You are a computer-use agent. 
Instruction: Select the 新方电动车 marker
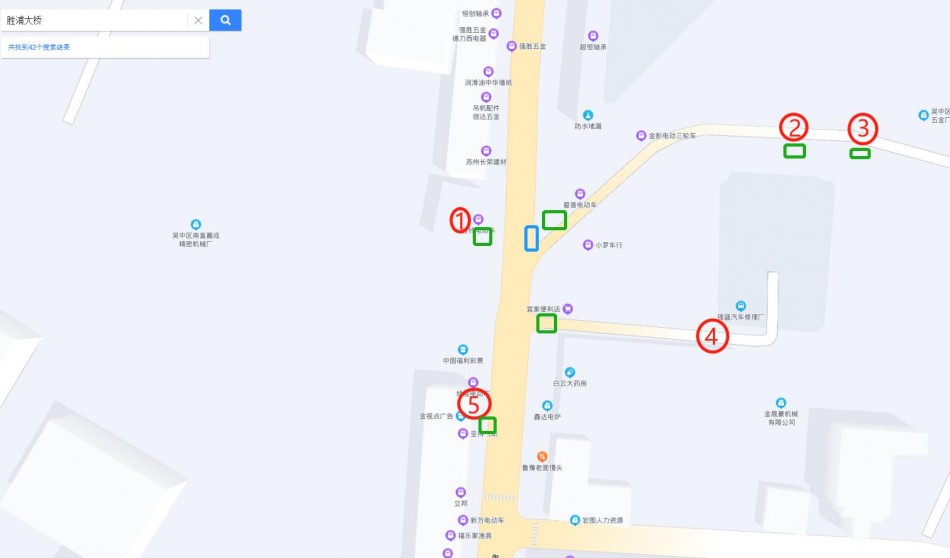pyautogui.click(x=462, y=520)
